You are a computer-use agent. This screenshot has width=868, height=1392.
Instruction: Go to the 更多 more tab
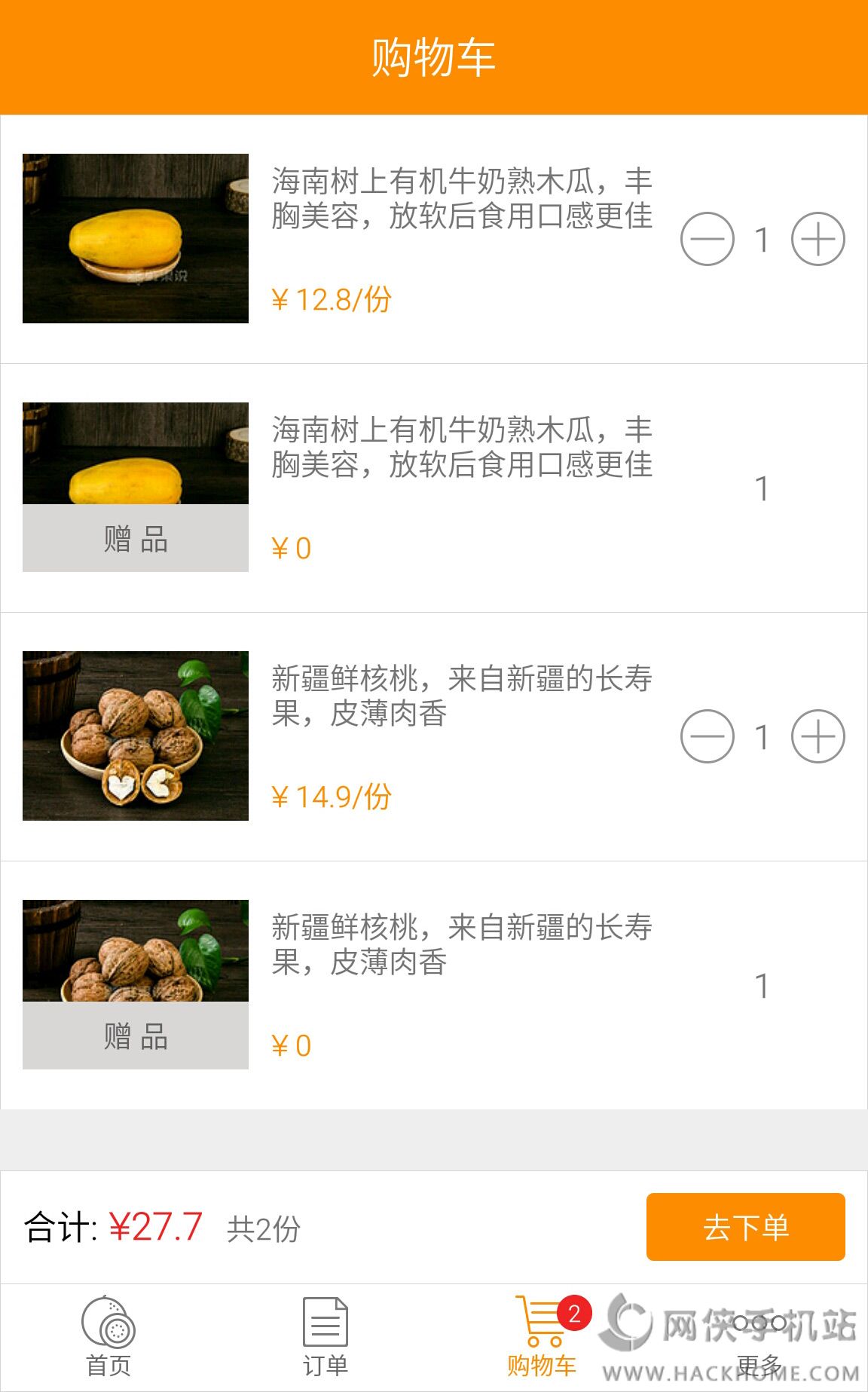tap(759, 1335)
